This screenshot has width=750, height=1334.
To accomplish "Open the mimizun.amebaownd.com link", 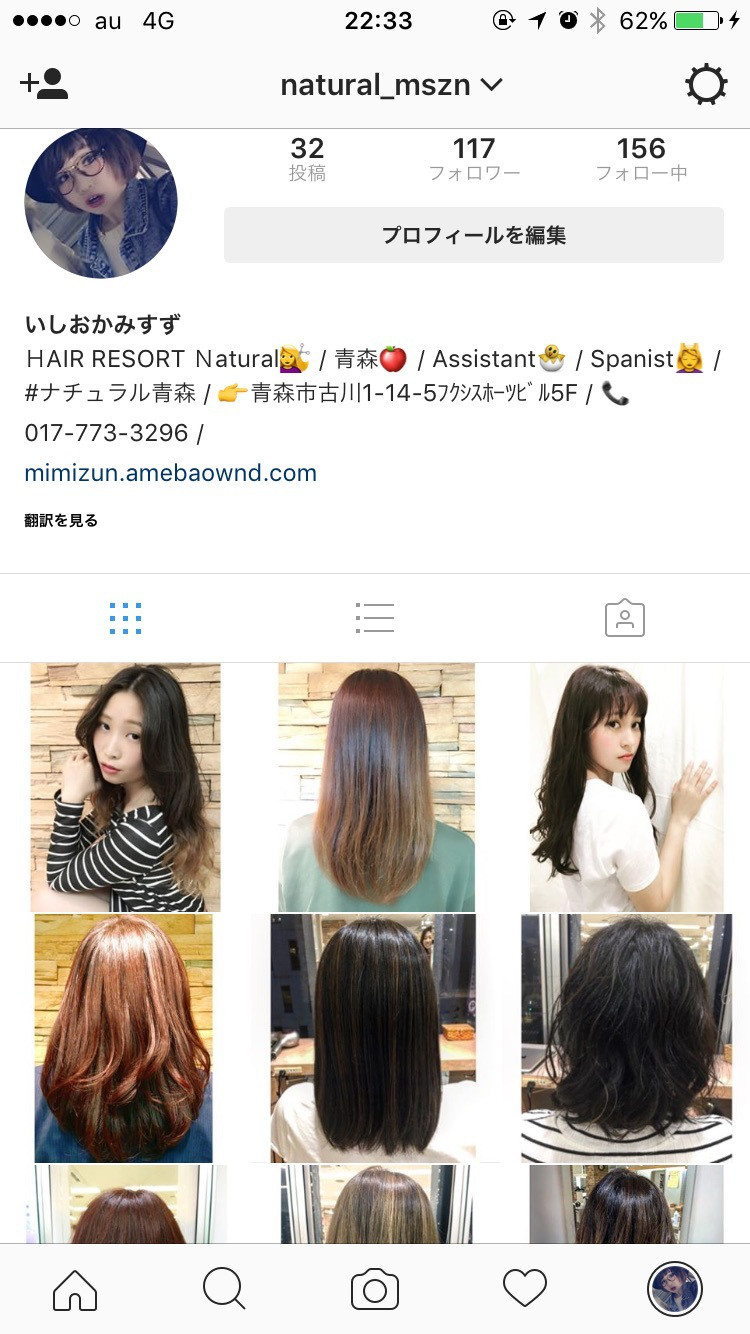I will 170,473.
